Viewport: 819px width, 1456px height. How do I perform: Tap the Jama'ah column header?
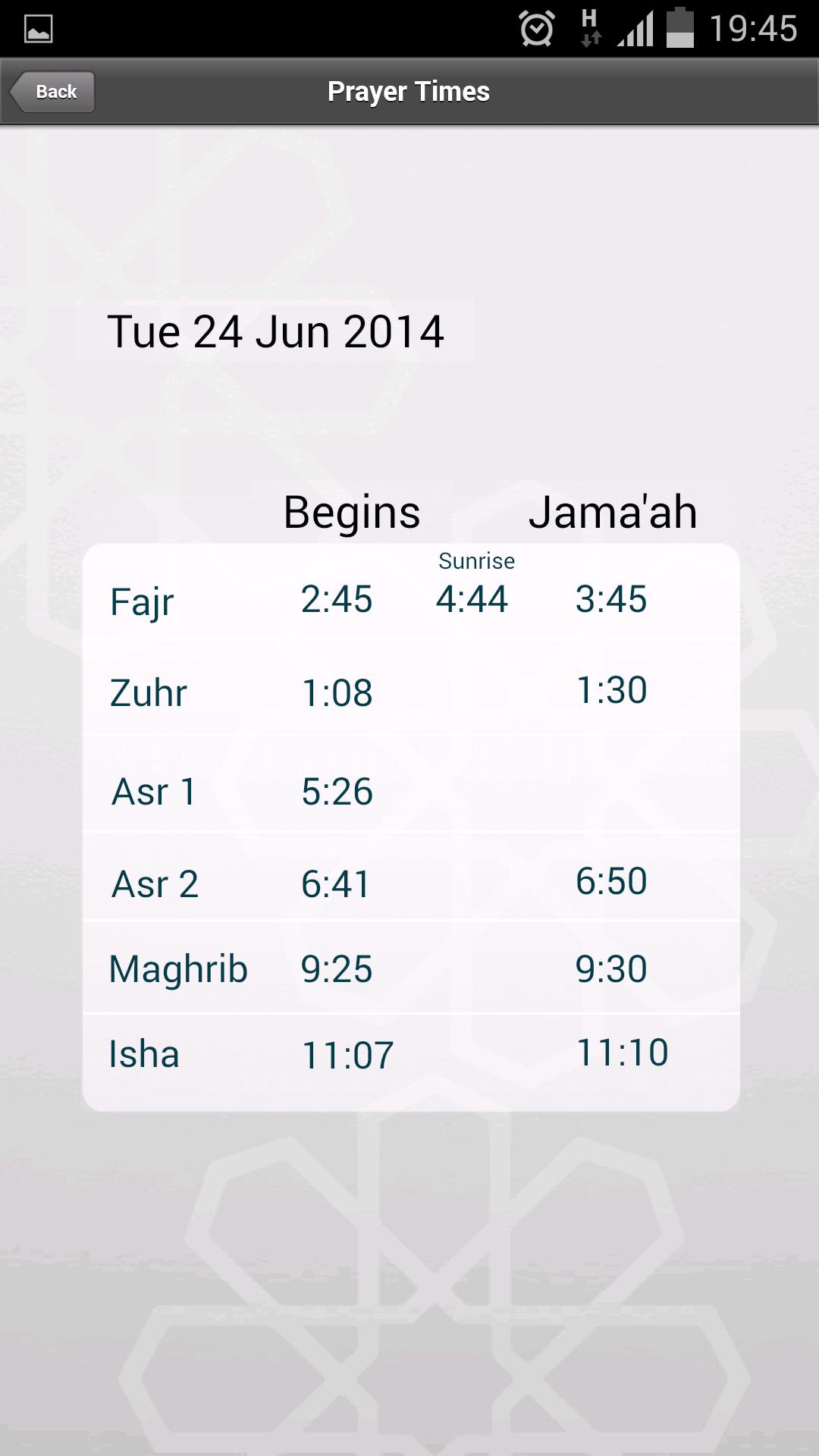point(614,512)
